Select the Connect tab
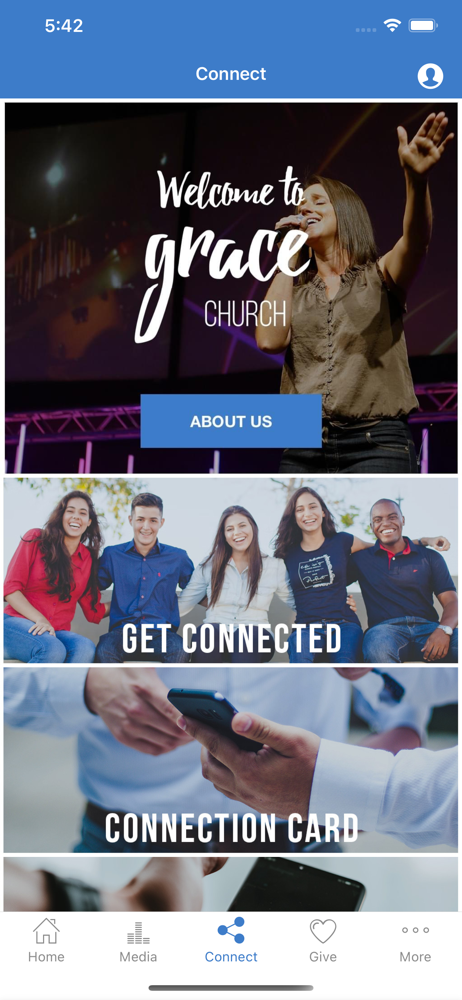The height and width of the screenshot is (1000, 462). [231, 941]
